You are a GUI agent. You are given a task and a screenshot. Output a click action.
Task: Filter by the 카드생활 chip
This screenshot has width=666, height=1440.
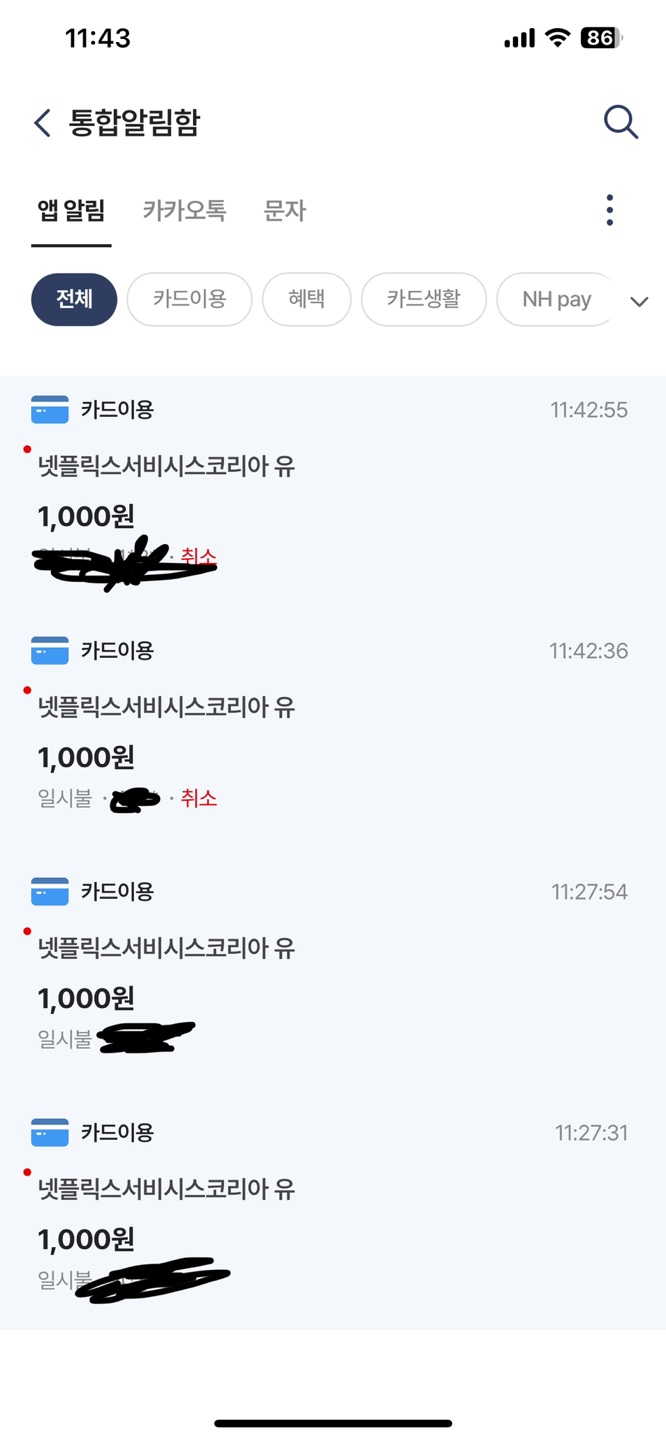click(423, 299)
